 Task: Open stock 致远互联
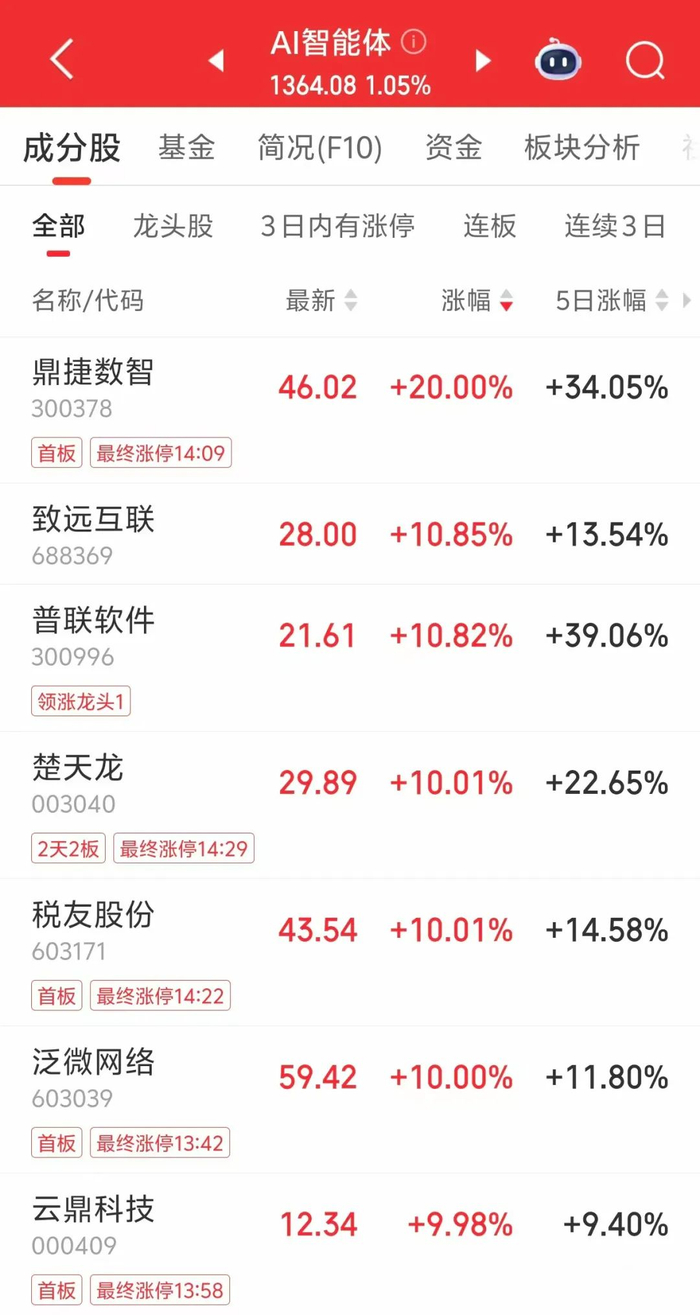(93, 519)
